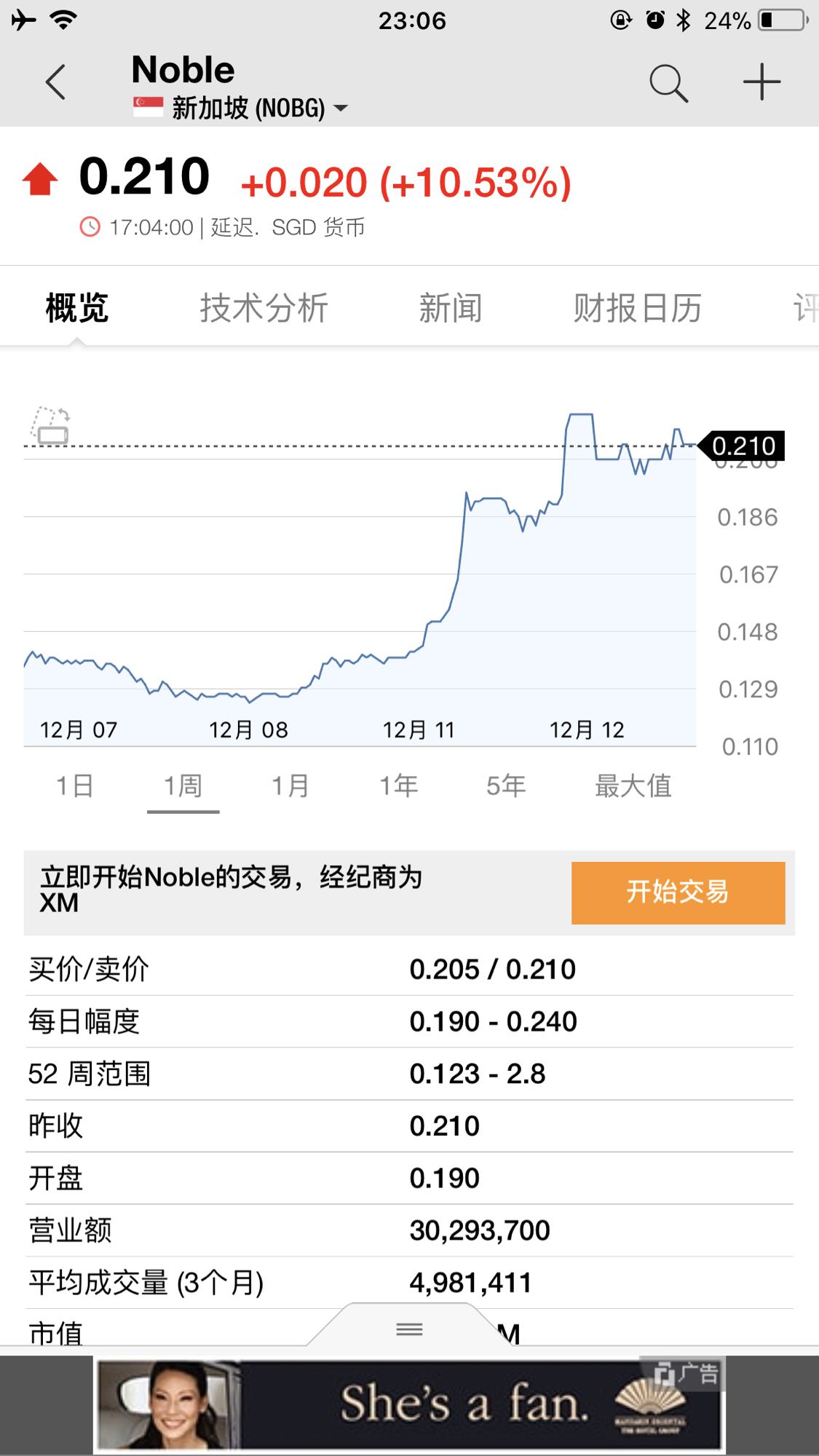
Task: Open the 财报日历 tab
Action: [x=637, y=308]
